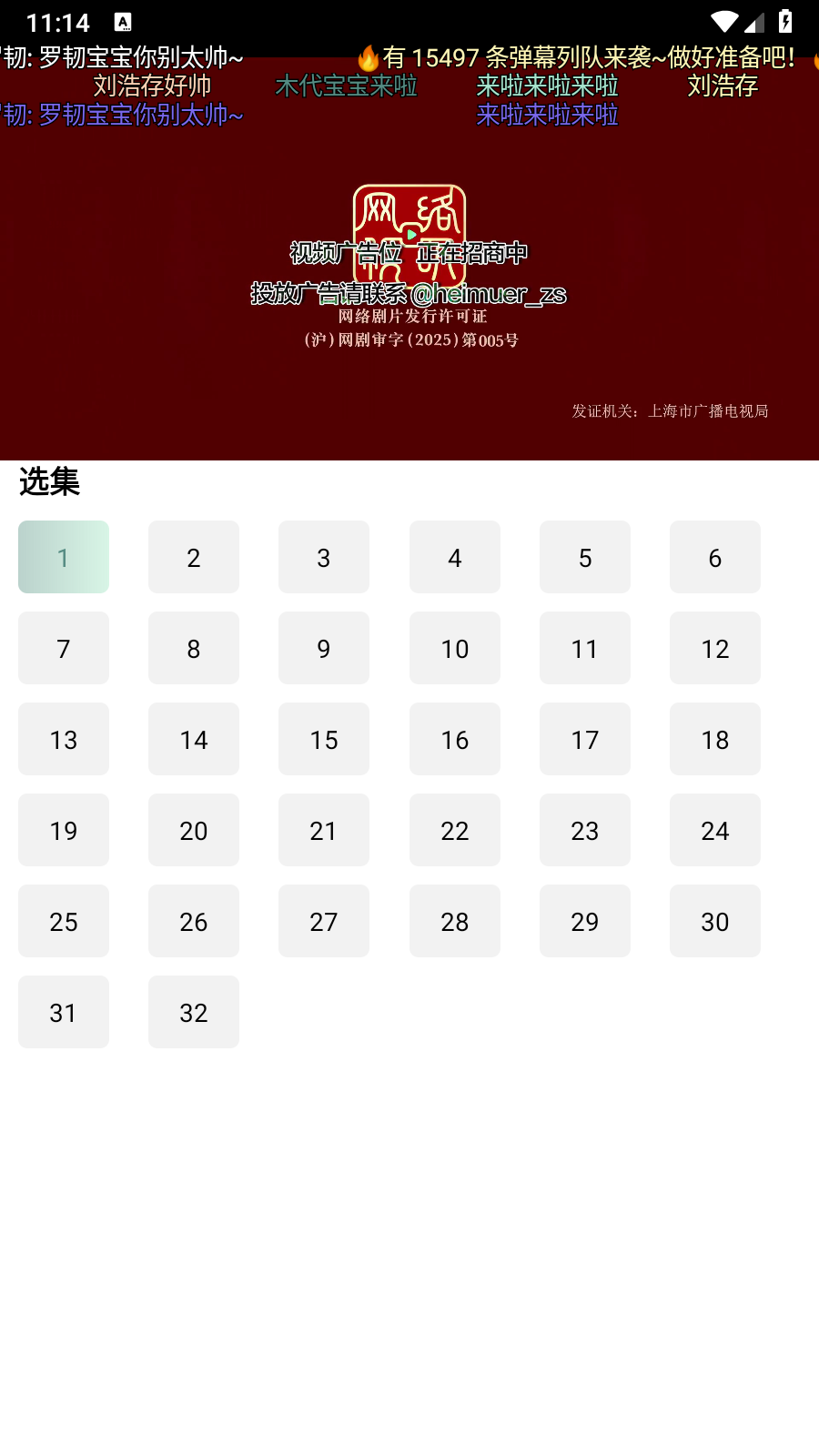Select episode 20

(194, 830)
